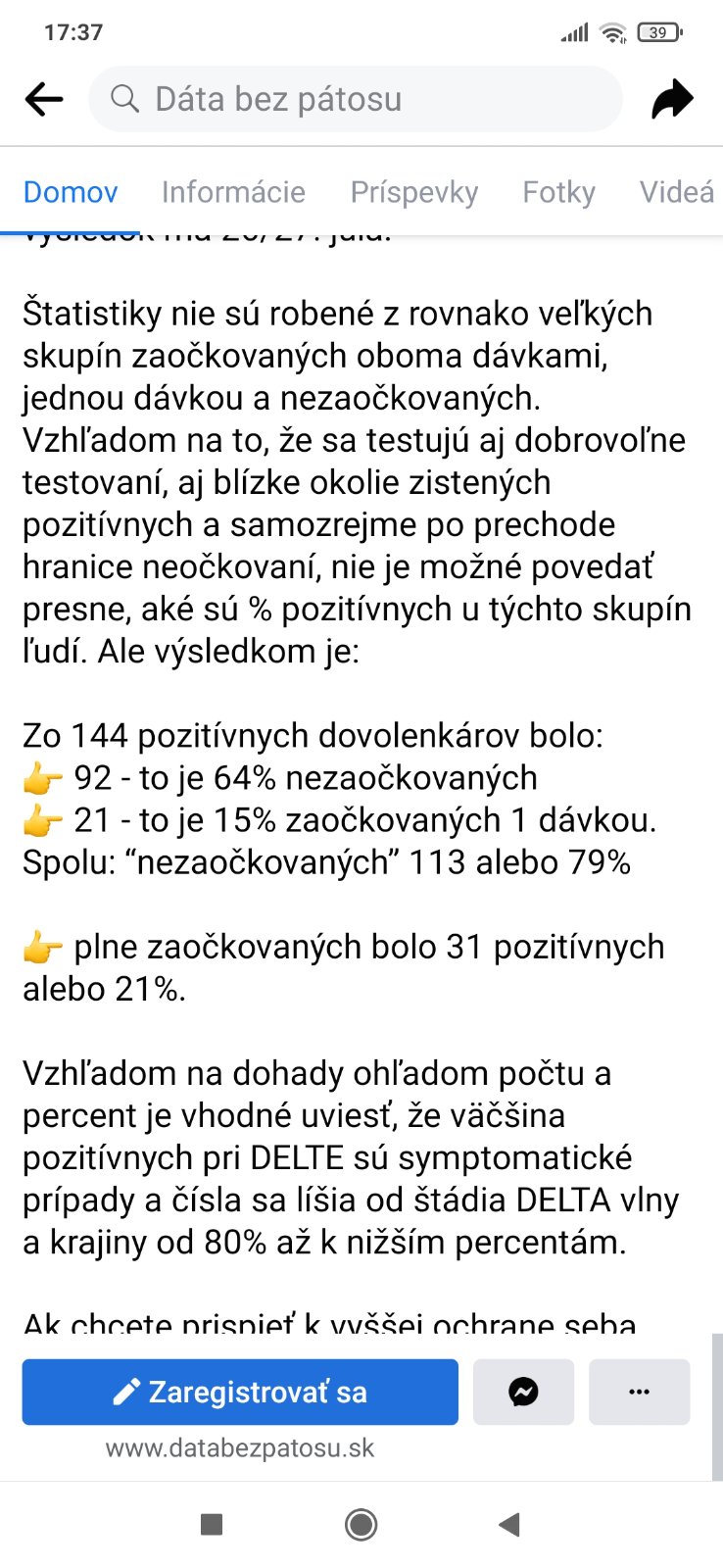This screenshot has width=723, height=1568.
Task: Tap the Dáta bez pátosu search field
Action: 356,99
